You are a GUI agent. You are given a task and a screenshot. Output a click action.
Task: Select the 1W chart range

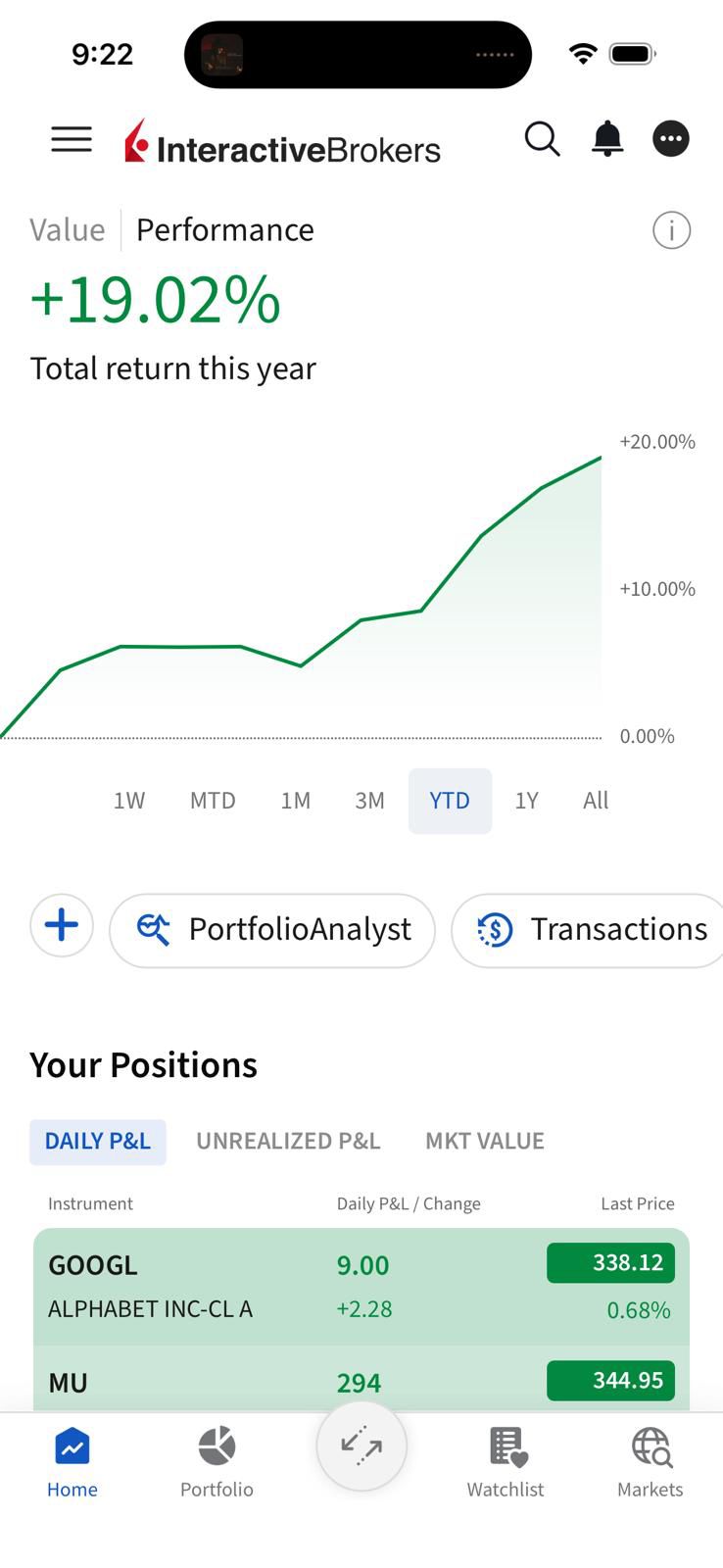129,801
